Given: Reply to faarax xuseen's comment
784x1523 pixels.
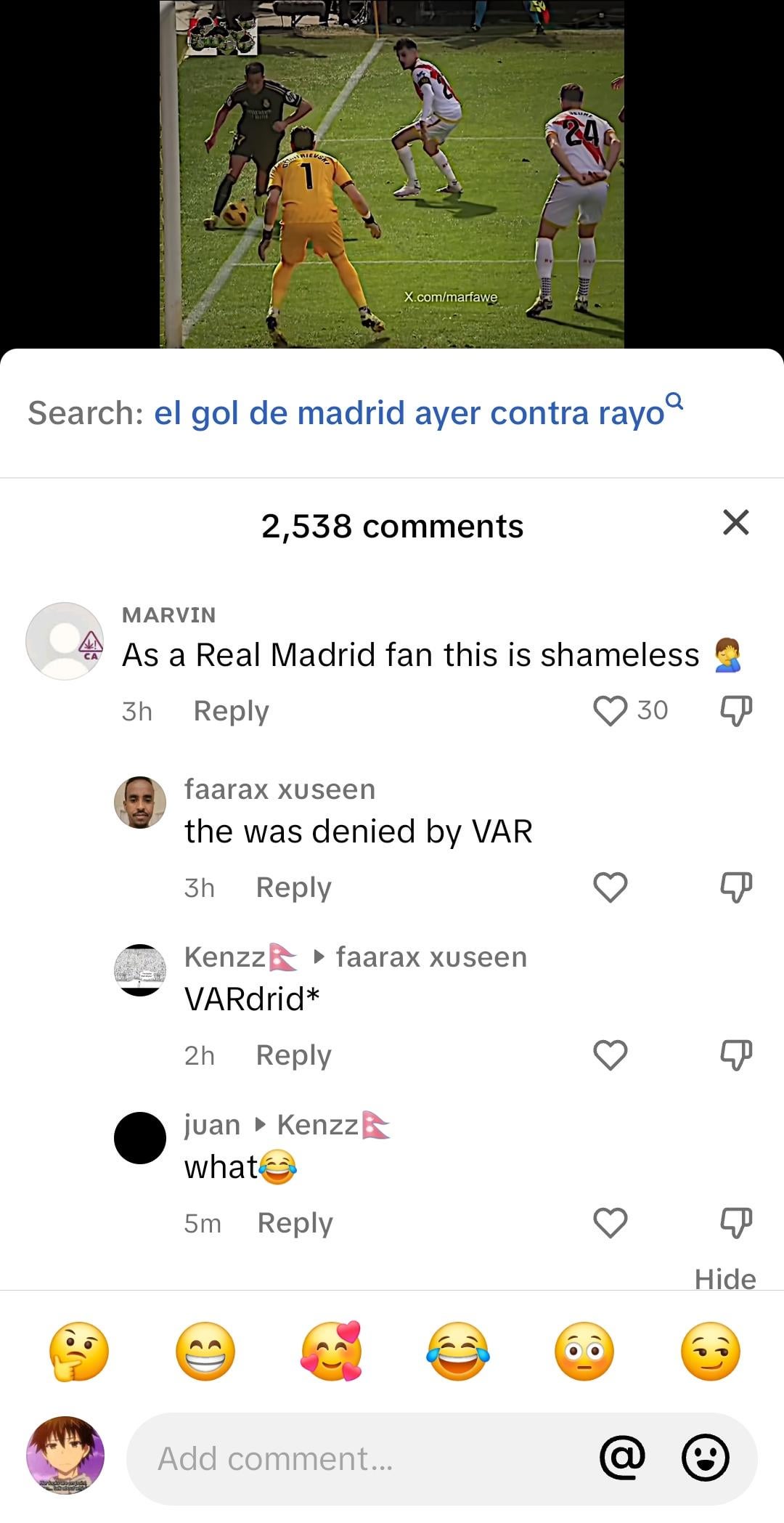Looking at the screenshot, I should pyautogui.click(x=293, y=887).
